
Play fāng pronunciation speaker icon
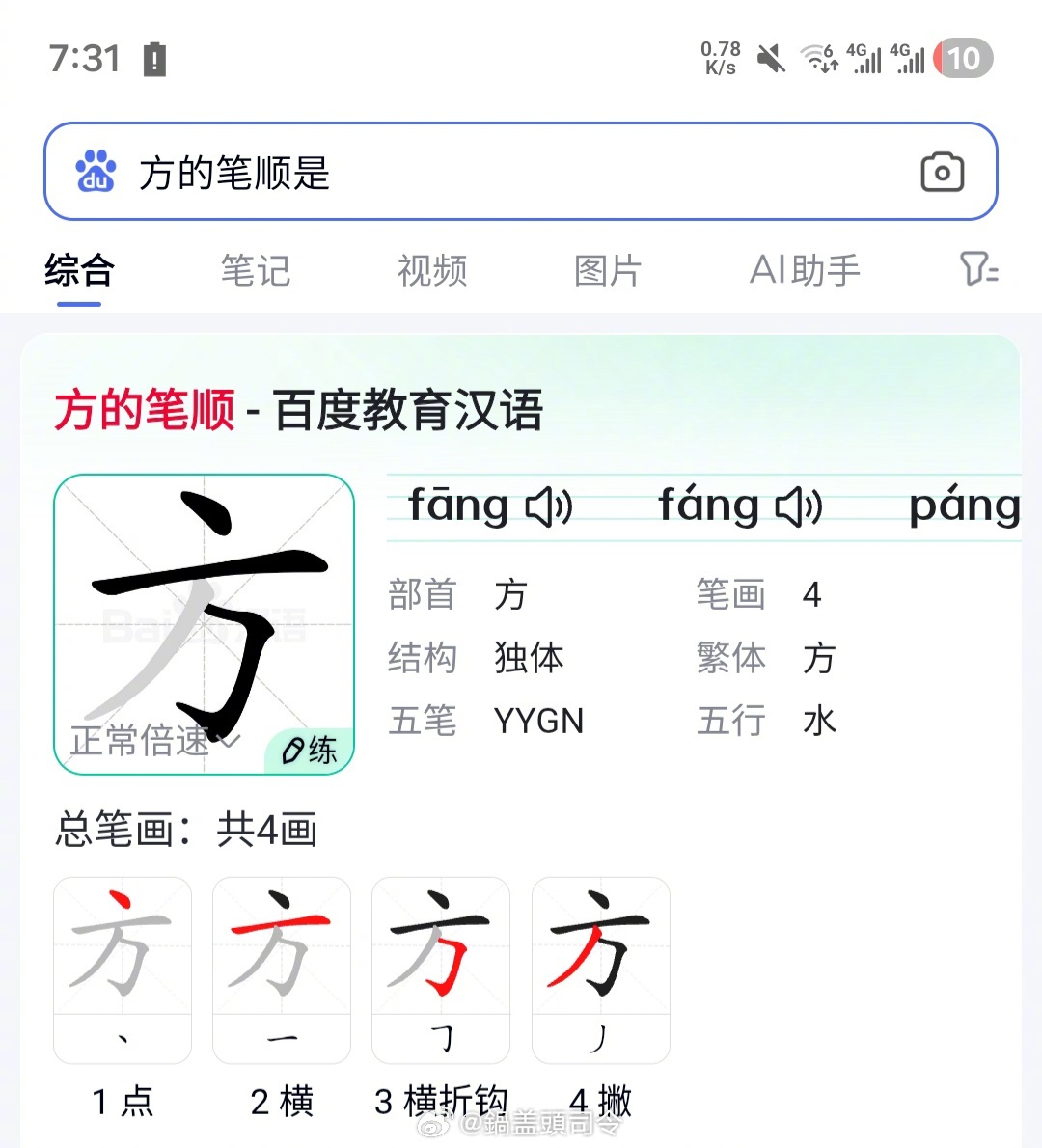(550, 506)
